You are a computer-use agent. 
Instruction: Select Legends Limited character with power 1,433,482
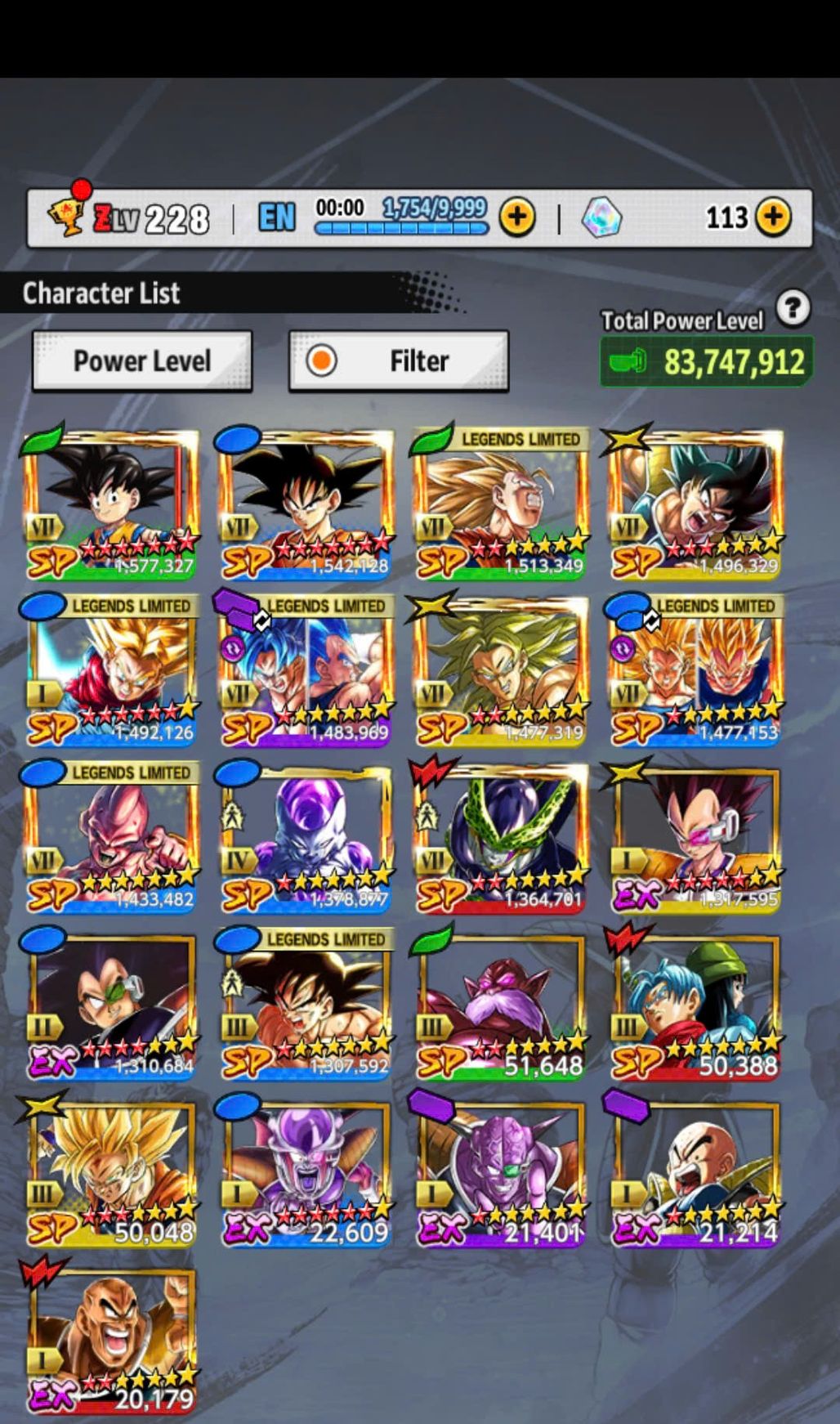tap(109, 837)
